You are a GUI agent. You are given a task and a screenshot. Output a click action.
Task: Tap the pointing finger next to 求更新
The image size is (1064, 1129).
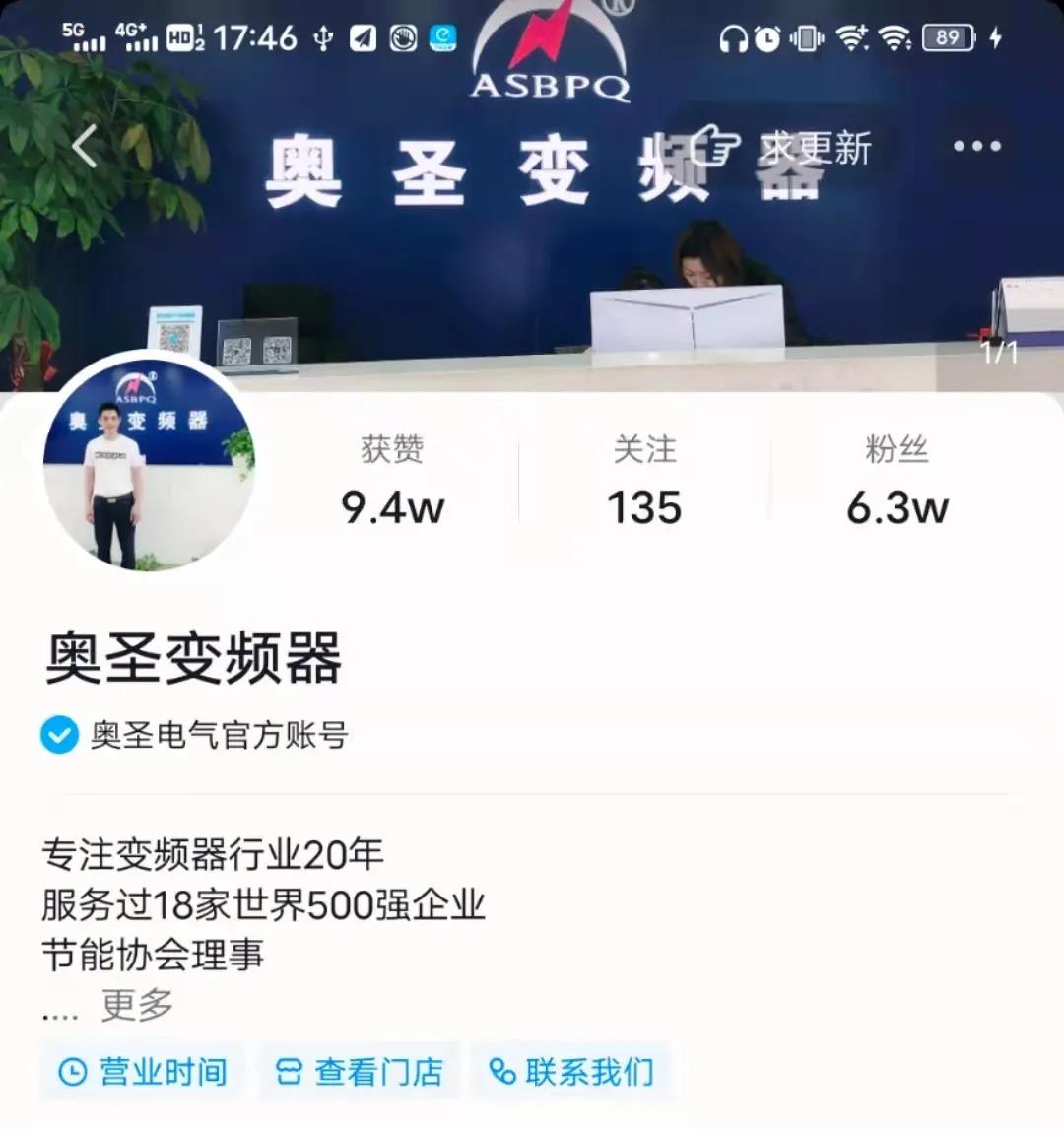click(x=714, y=146)
